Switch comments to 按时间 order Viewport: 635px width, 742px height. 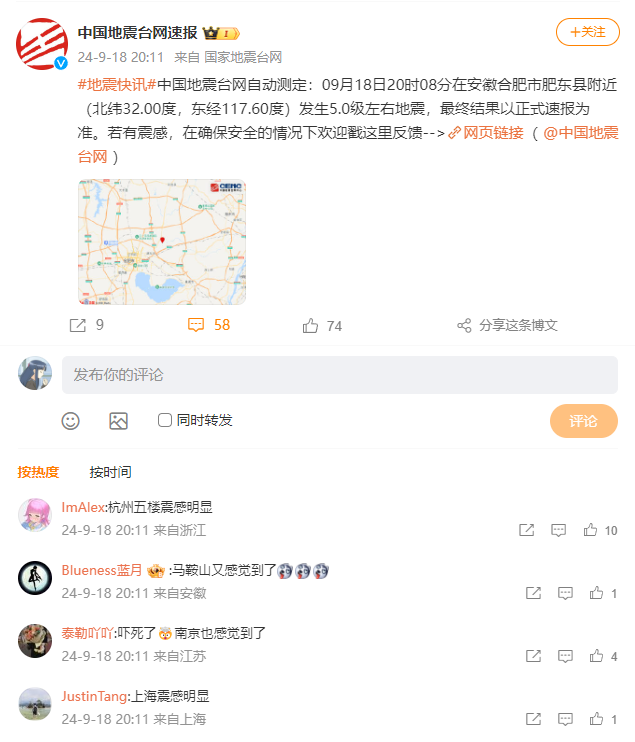pos(110,472)
